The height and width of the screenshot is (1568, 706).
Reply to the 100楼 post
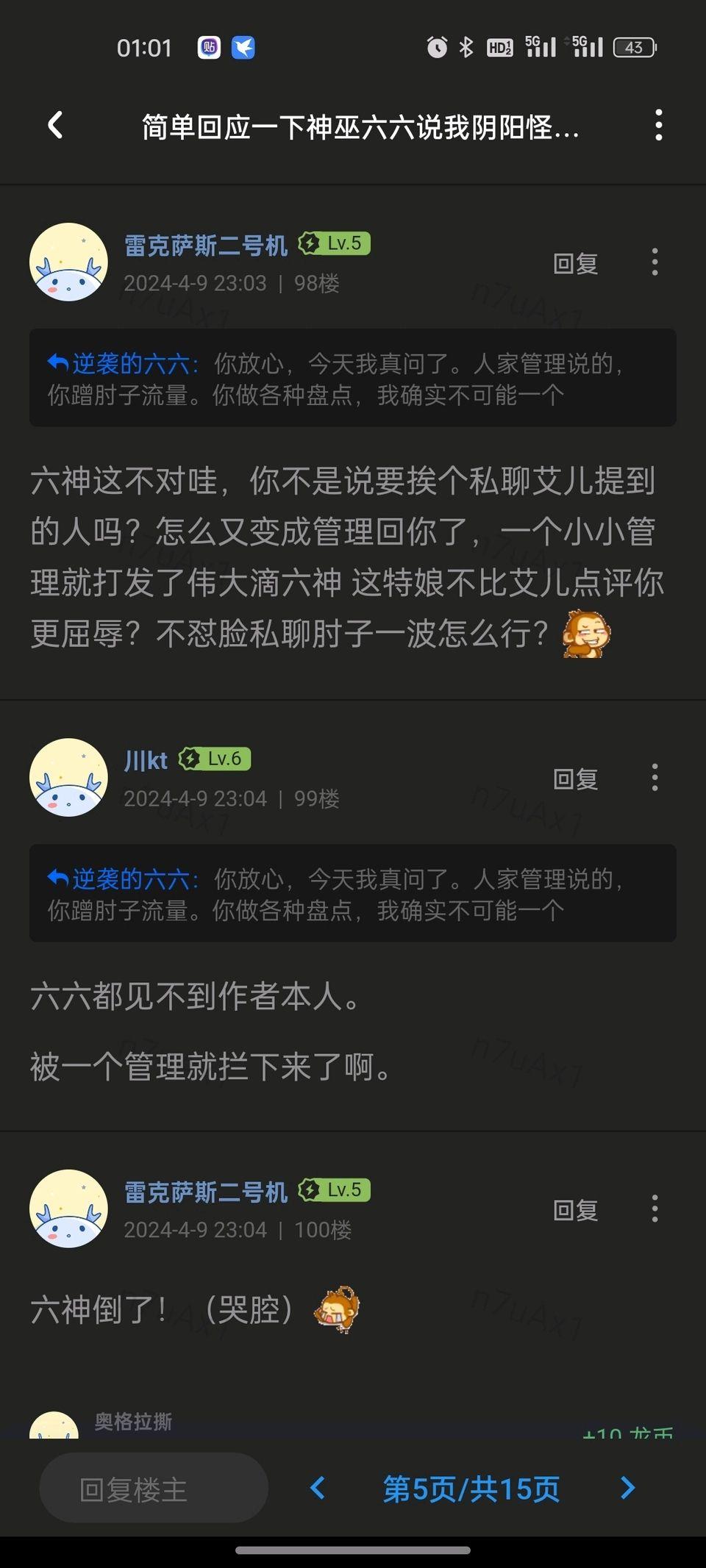tap(575, 1210)
